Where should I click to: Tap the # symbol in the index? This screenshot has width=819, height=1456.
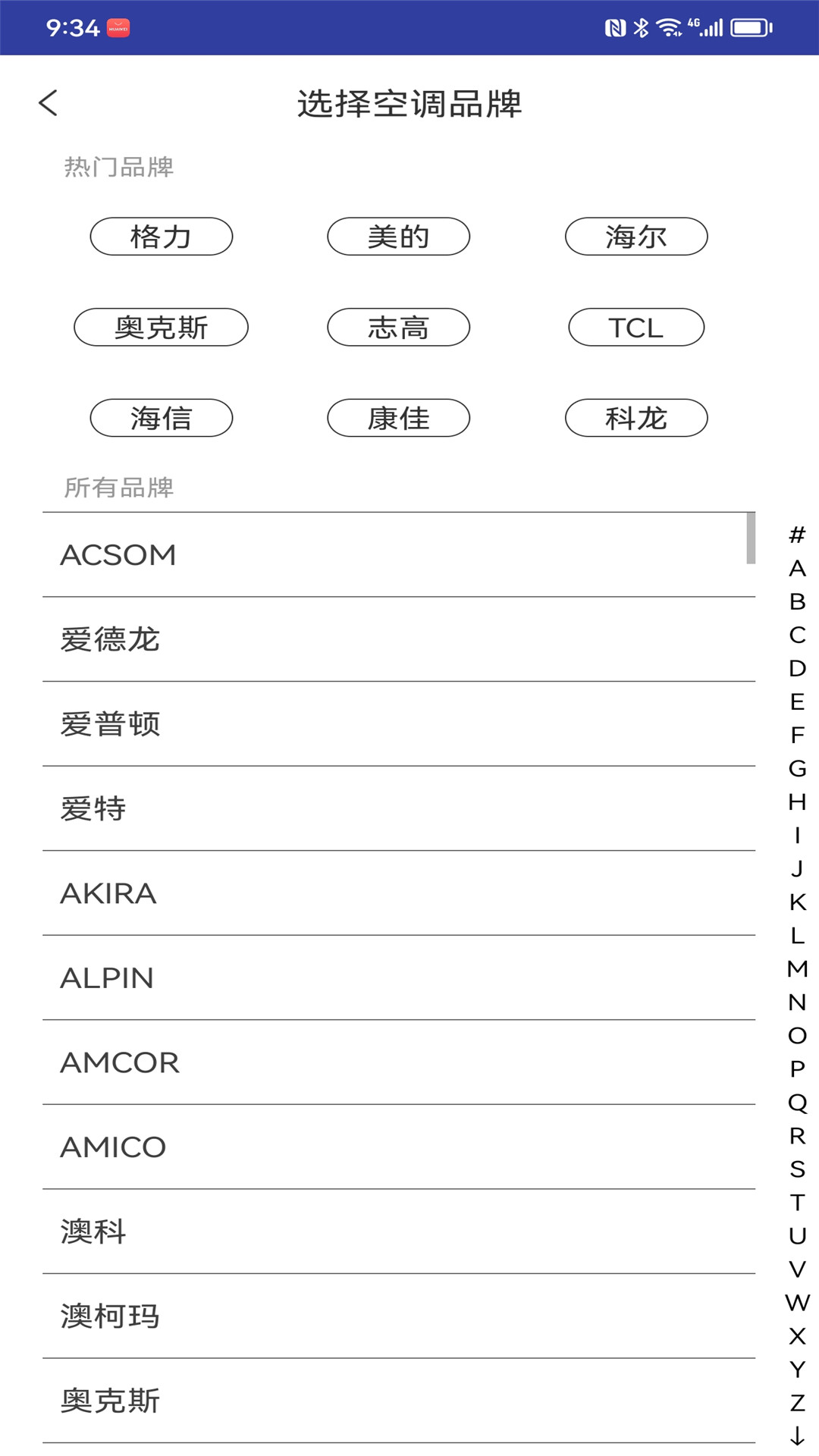tap(797, 535)
